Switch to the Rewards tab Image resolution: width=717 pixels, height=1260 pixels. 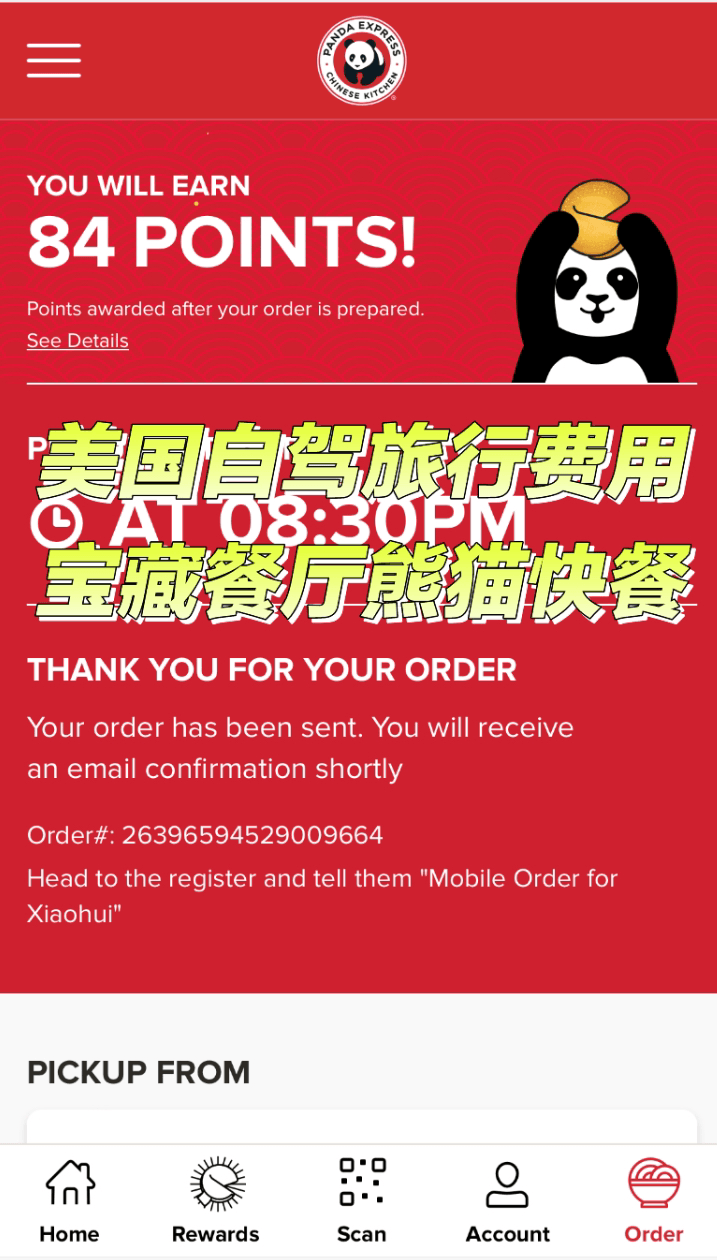pos(215,1200)
